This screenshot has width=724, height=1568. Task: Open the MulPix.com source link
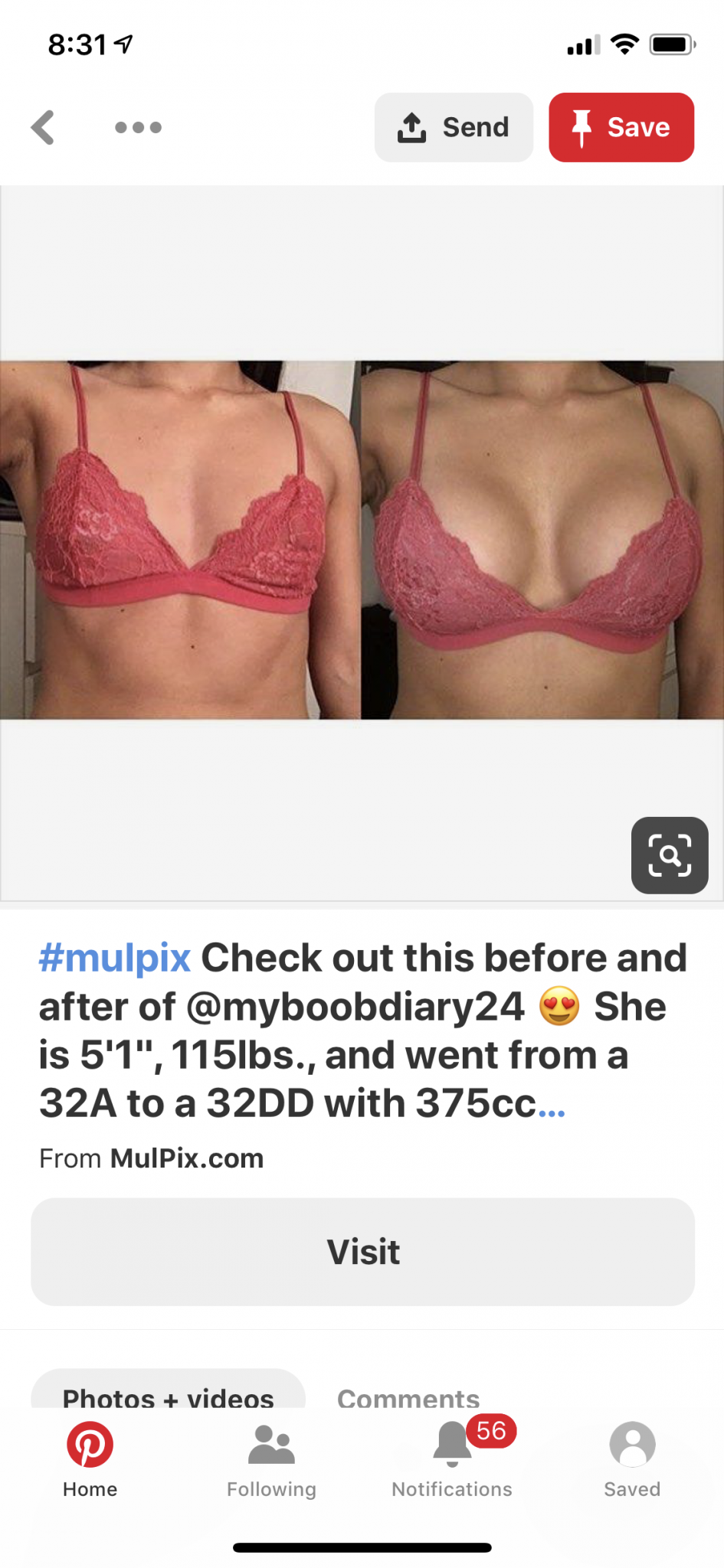tap(186, 1158)
